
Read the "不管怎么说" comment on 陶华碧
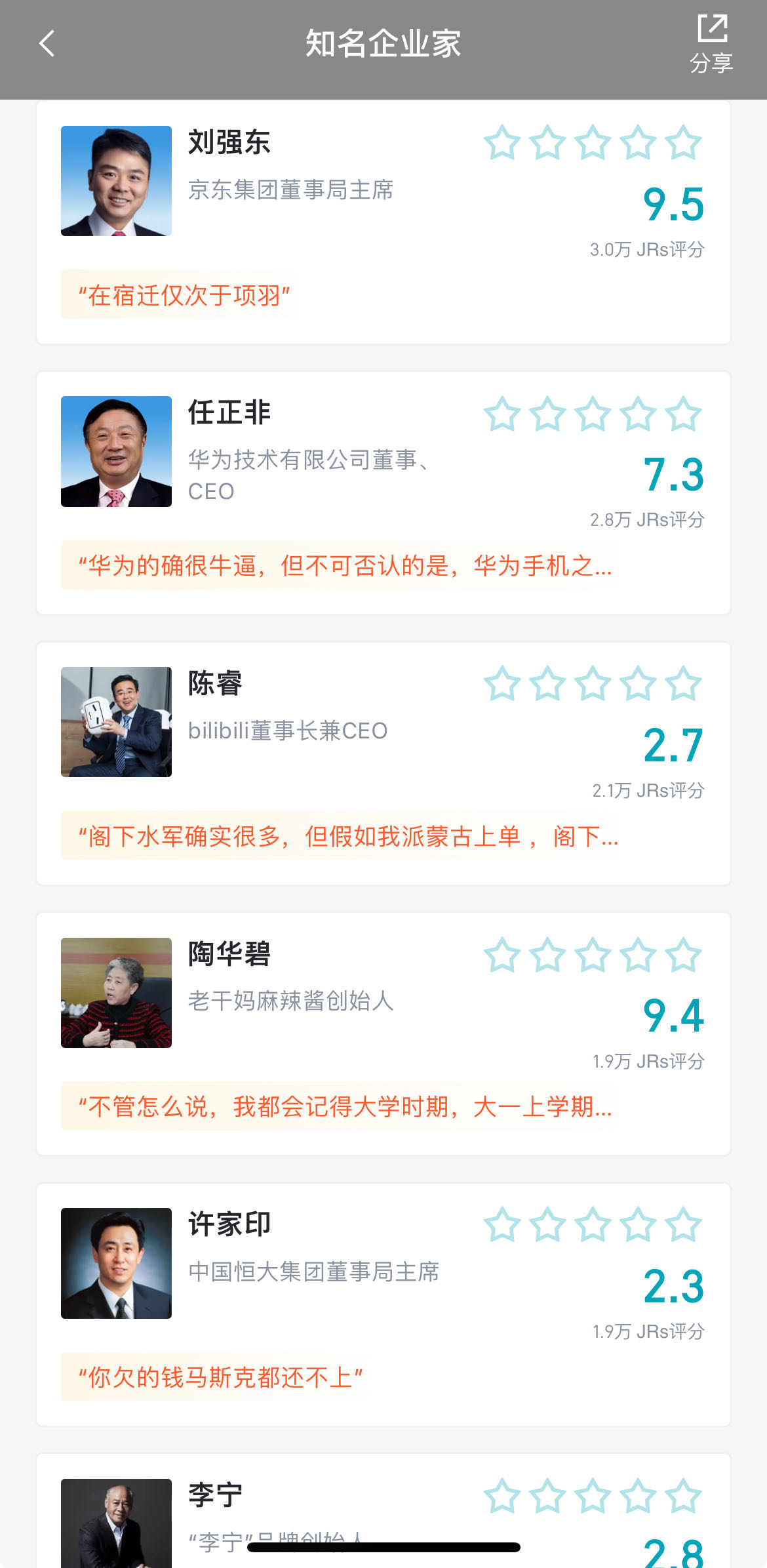pos(345,1106)
